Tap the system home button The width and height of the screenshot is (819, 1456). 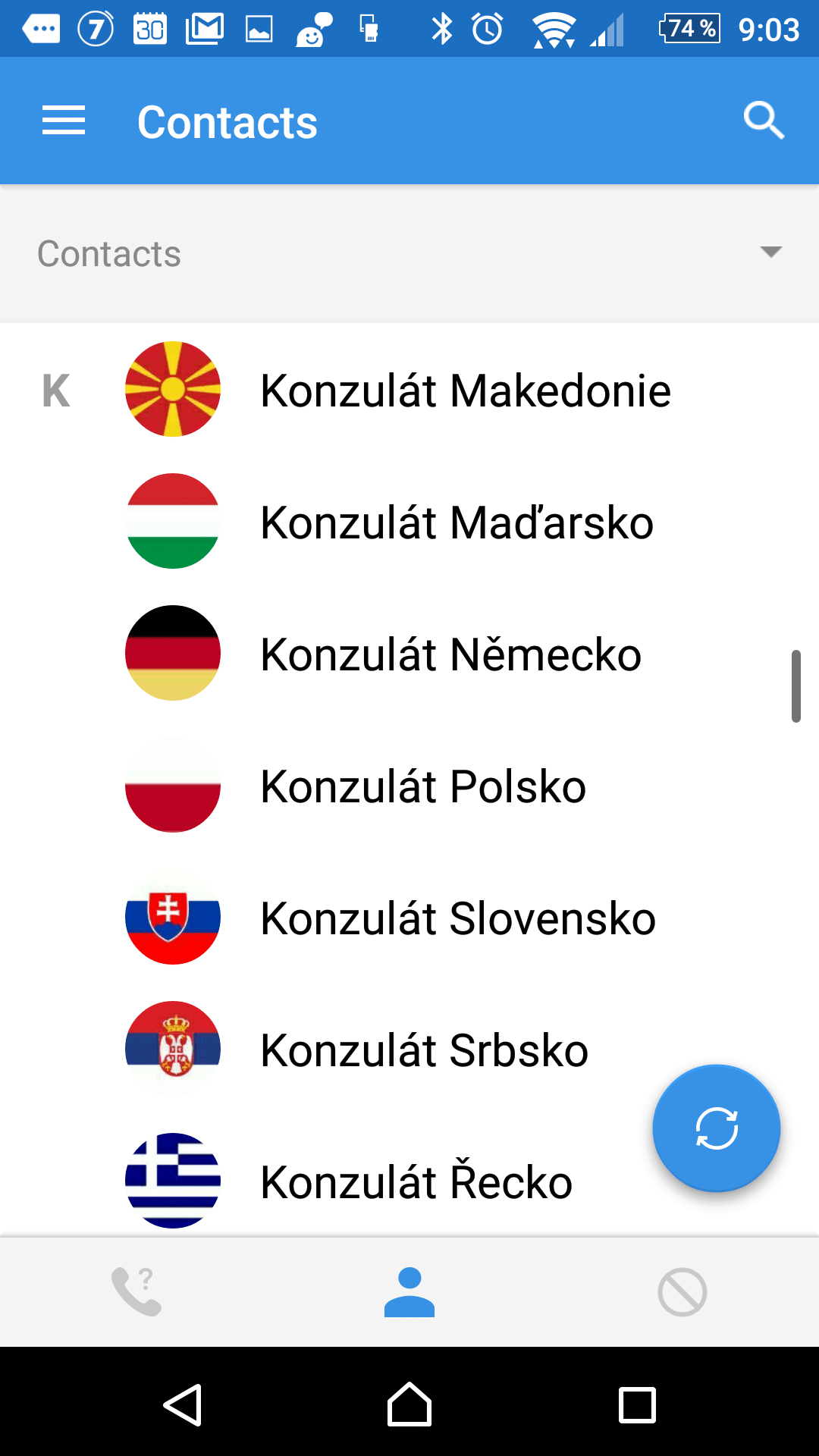tap(409, 1405)
